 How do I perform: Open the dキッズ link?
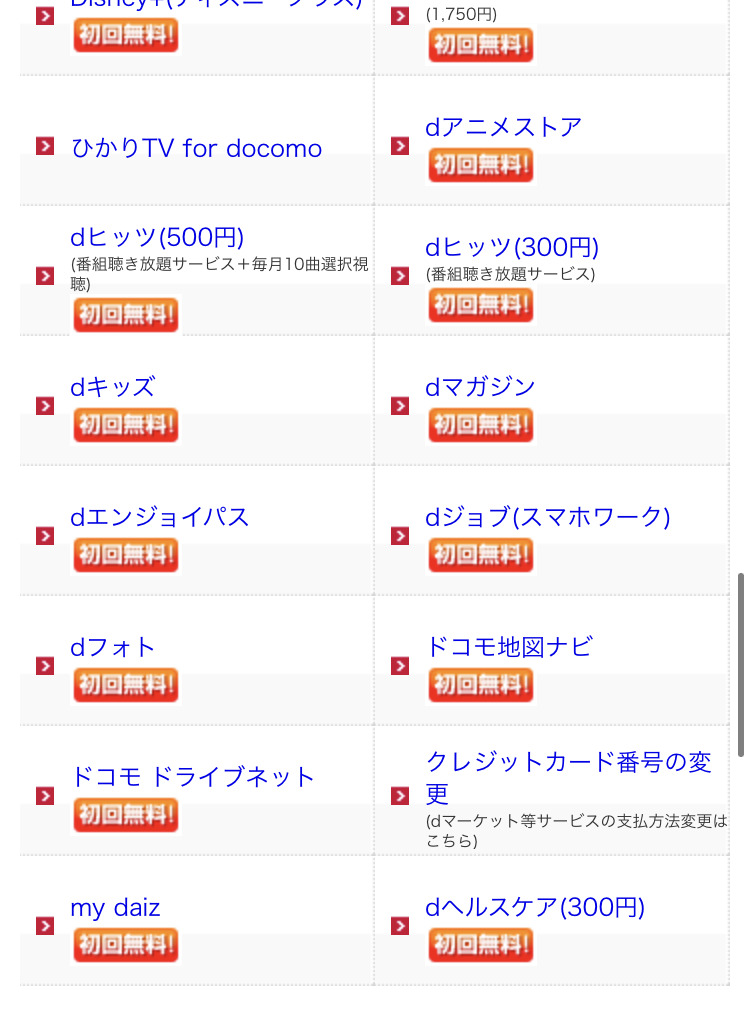pos(113,387)
